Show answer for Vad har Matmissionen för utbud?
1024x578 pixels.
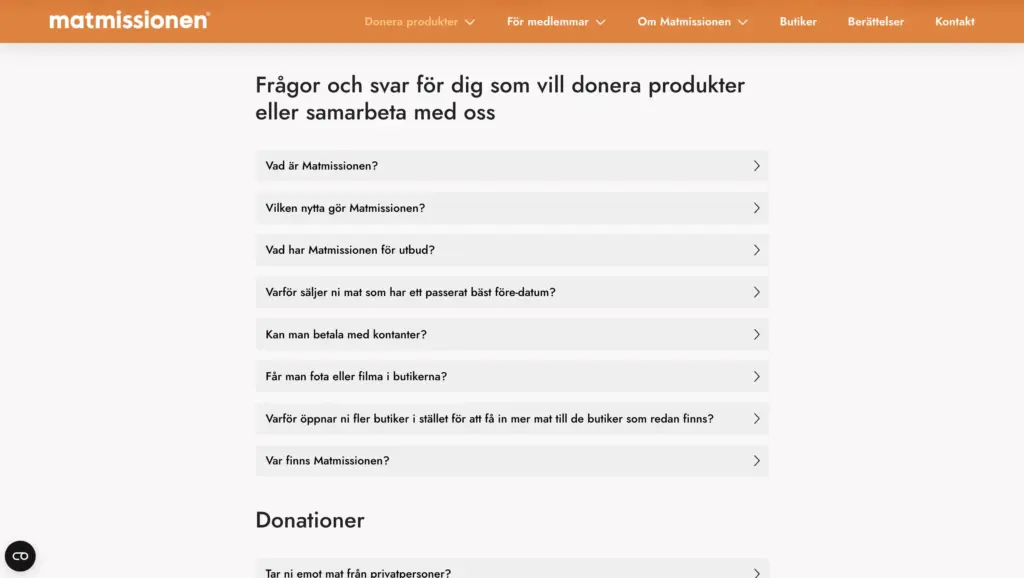tap(512, 250)
